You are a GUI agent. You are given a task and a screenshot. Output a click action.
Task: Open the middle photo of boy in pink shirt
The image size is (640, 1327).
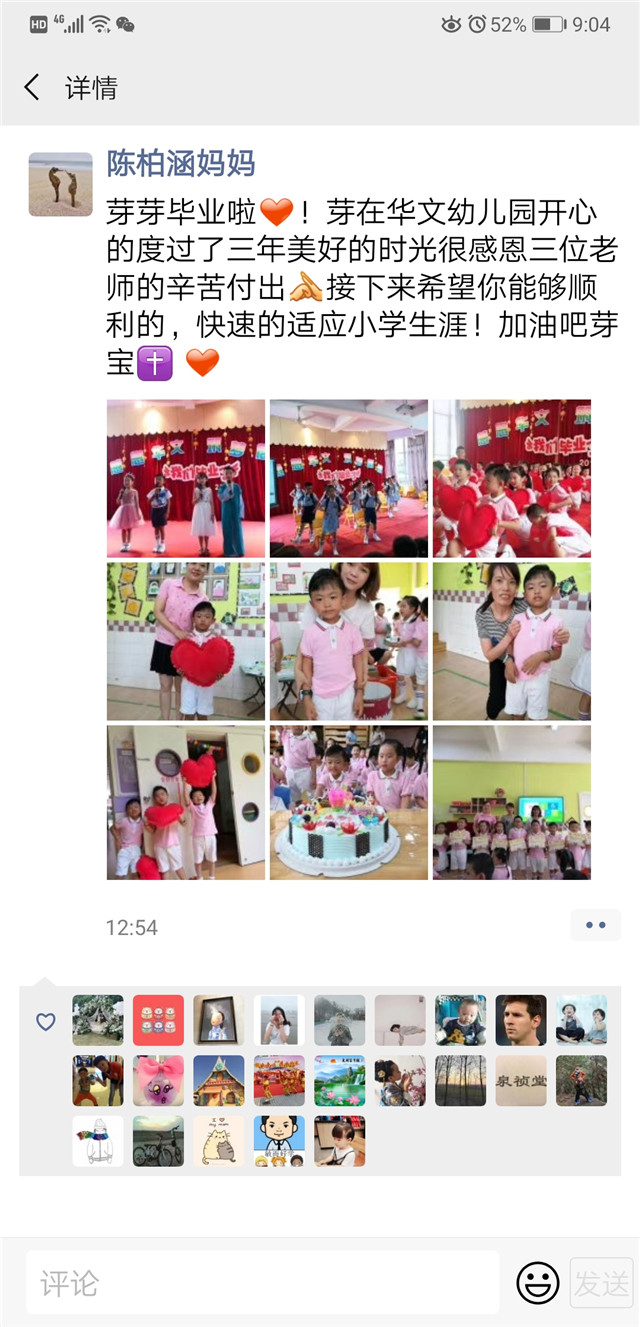[x=348, y=641]
